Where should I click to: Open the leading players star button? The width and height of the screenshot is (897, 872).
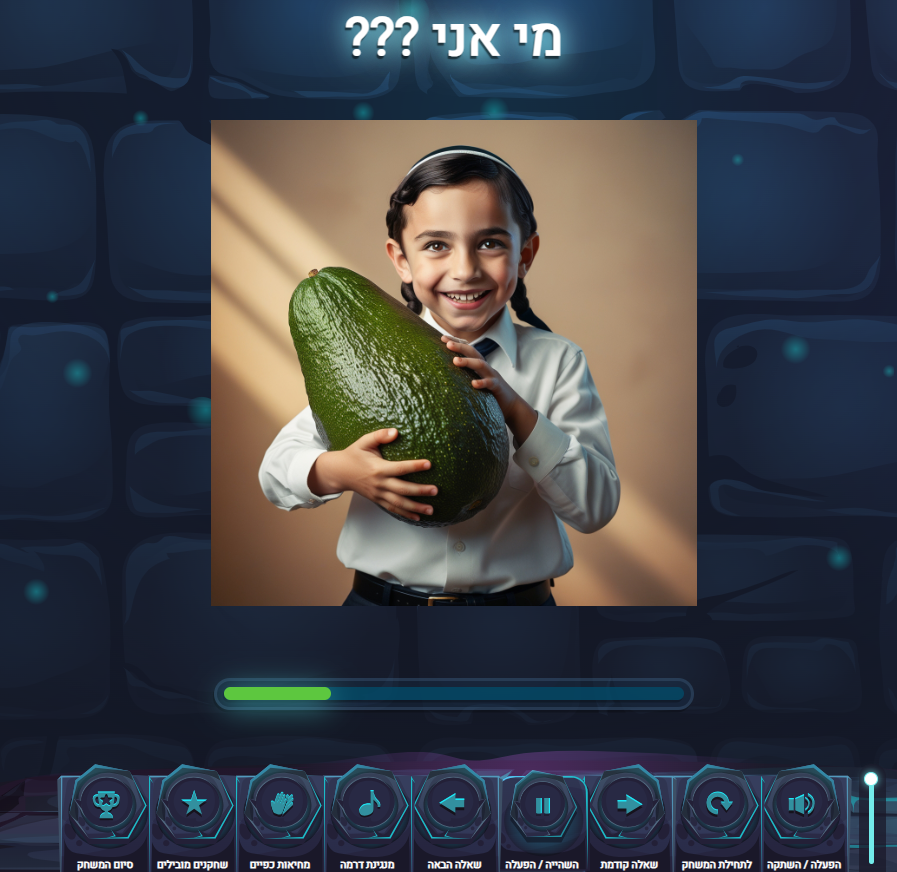193,804
